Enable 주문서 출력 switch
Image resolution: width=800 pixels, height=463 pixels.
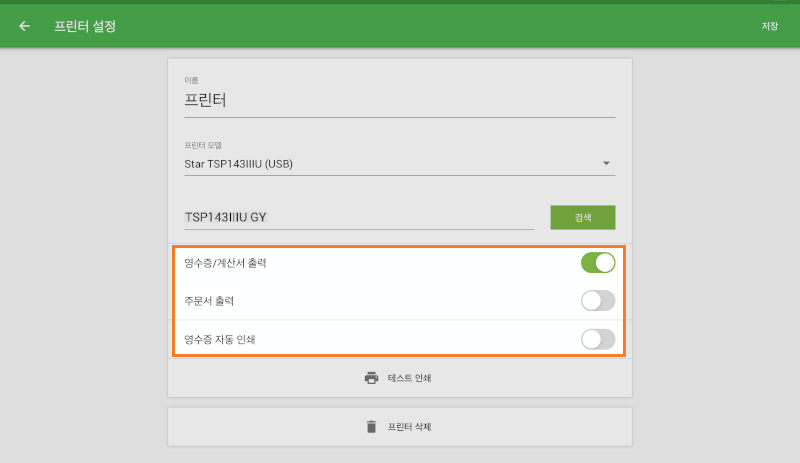pyautogui.click(x=598, y=301)
